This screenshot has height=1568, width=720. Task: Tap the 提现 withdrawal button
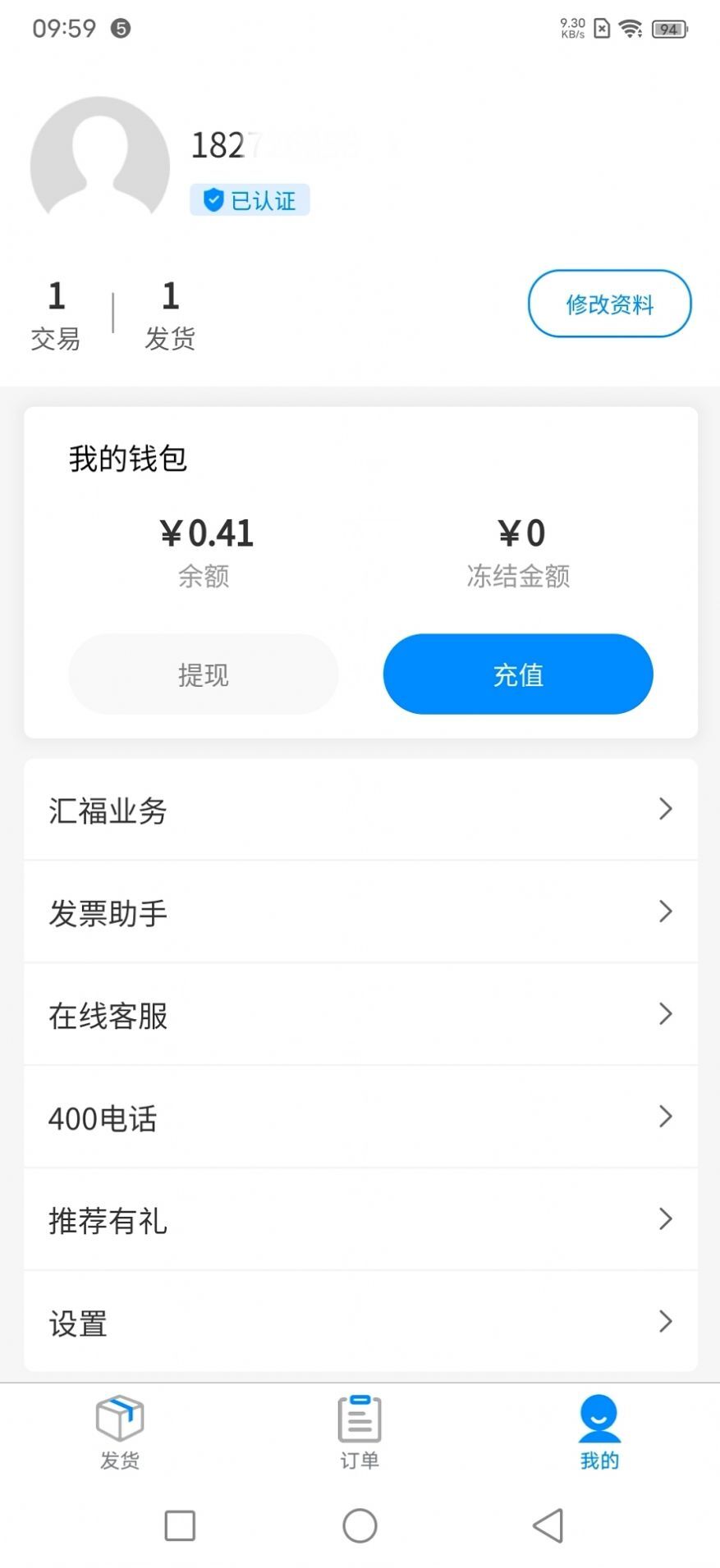tap(203, 674)
